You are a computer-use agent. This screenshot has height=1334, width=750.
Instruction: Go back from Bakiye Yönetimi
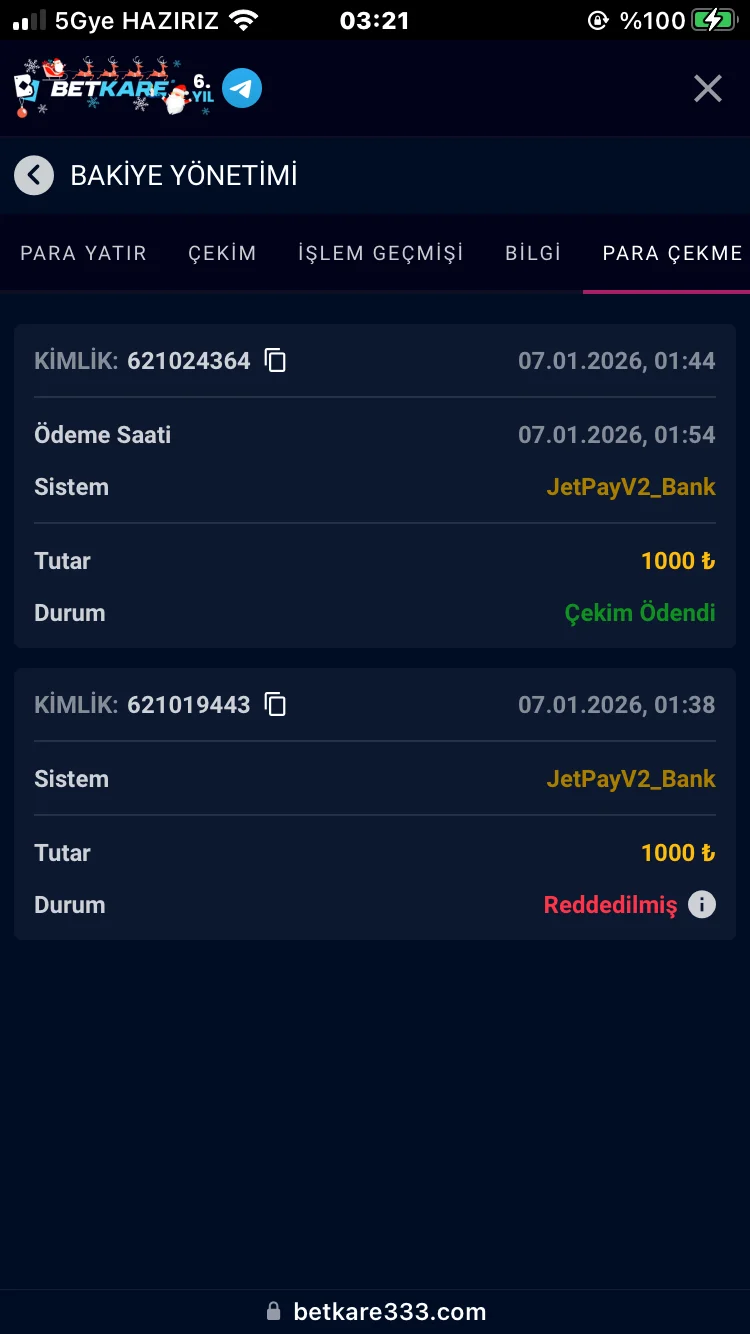pos(34,176)
